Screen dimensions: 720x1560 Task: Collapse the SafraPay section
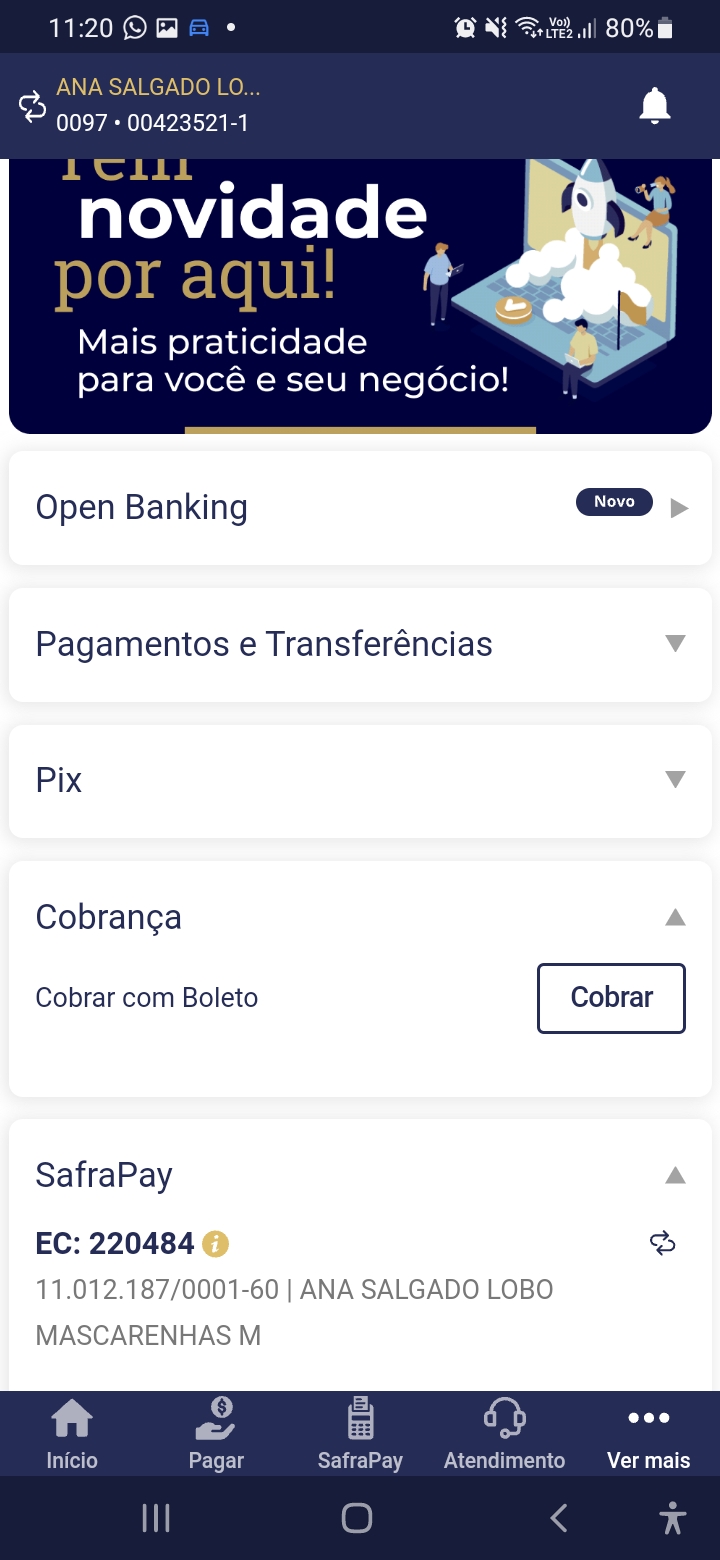pyautogui.click(x=675, y=1175)
